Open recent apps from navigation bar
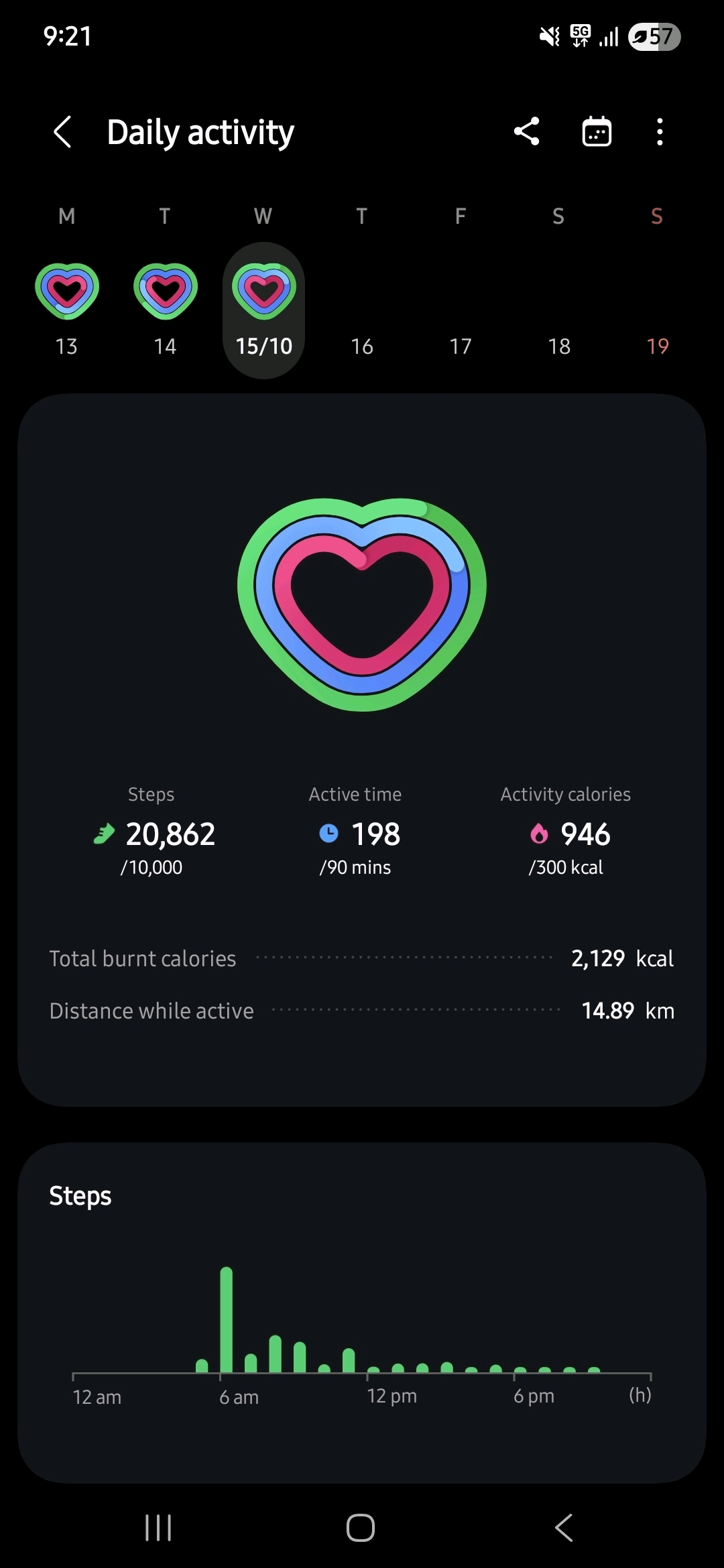The height and width of the screenshot is (1568, 724). pyautogui.click(x=158, y=1528)
